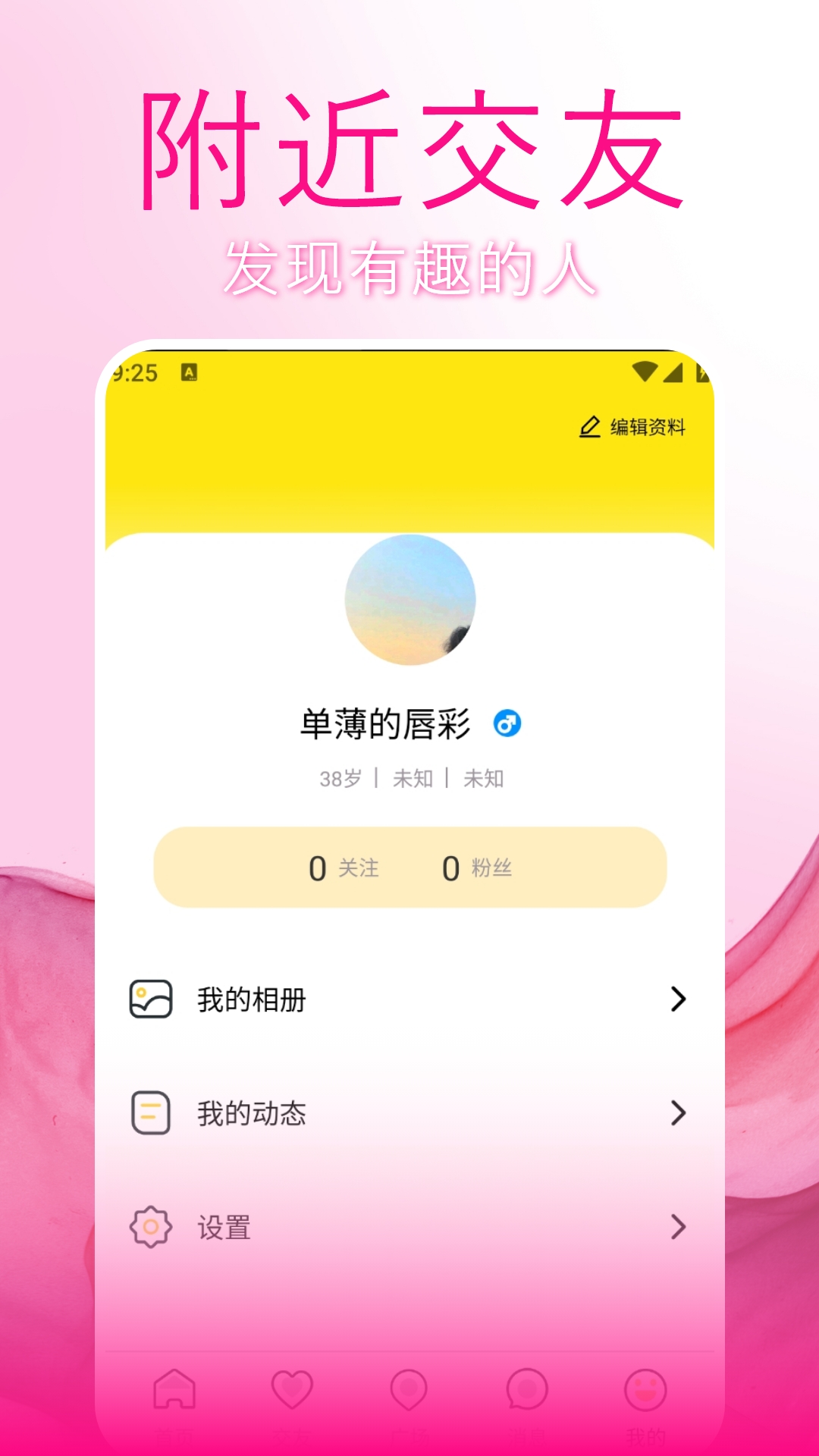Expand the chevron next to 我的动态

[677, 1114]
